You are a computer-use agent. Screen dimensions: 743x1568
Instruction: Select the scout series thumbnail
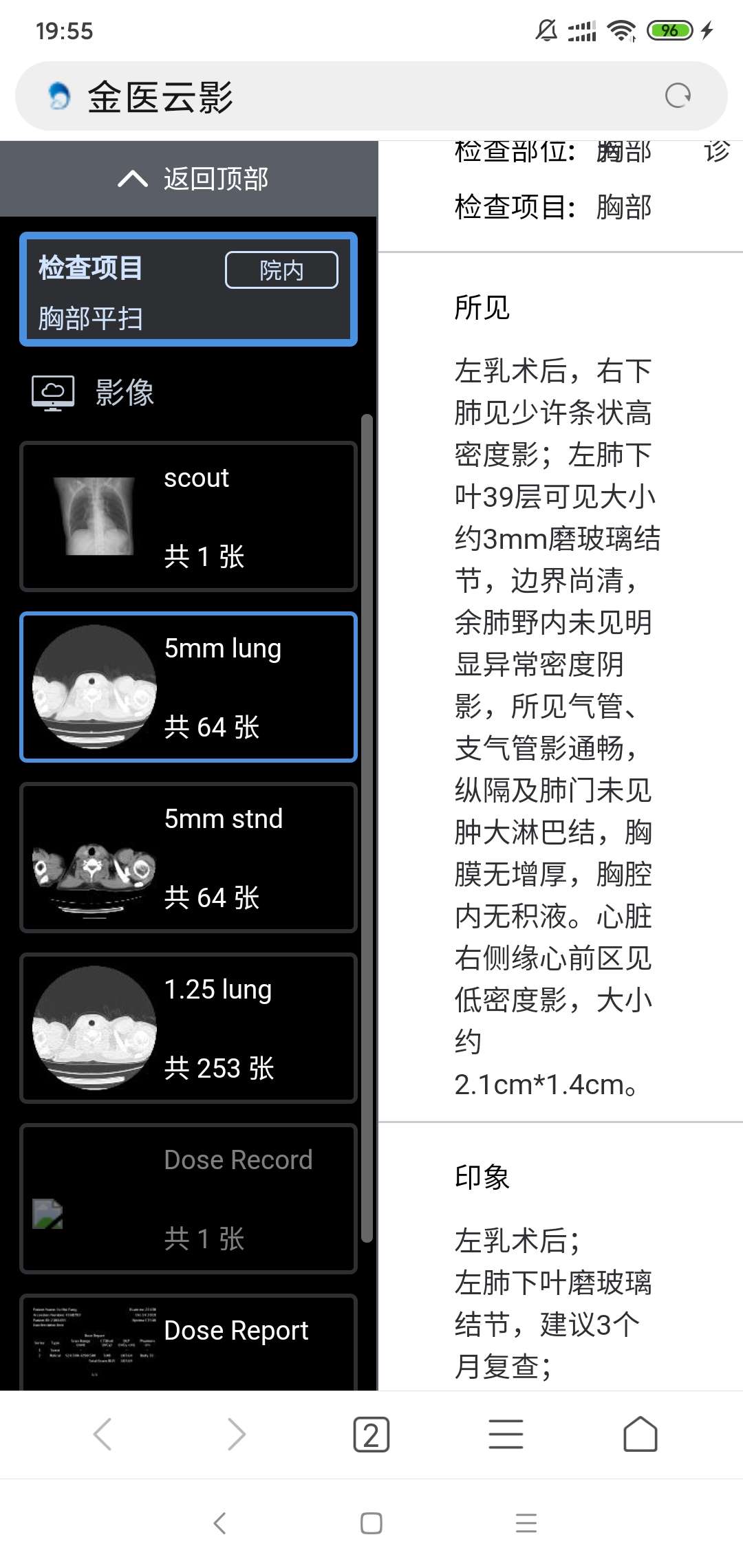(187, 517)
